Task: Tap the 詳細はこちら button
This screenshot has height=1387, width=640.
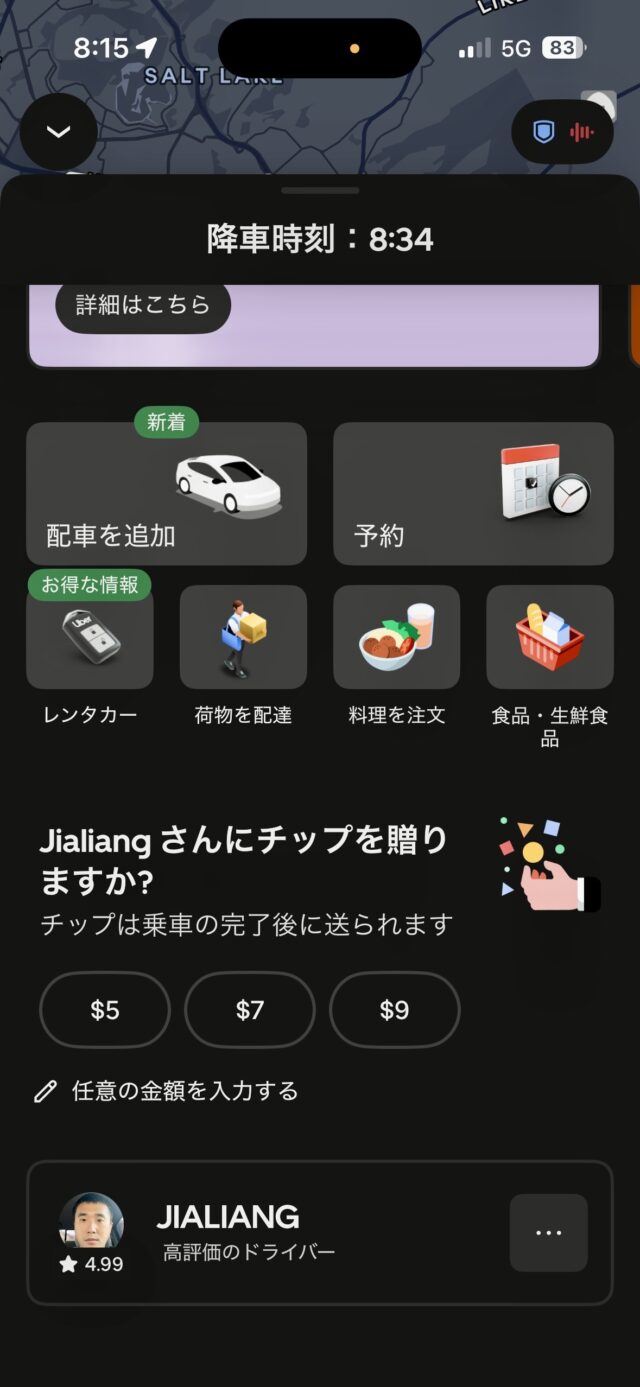Action: click(x=143, y=305)
